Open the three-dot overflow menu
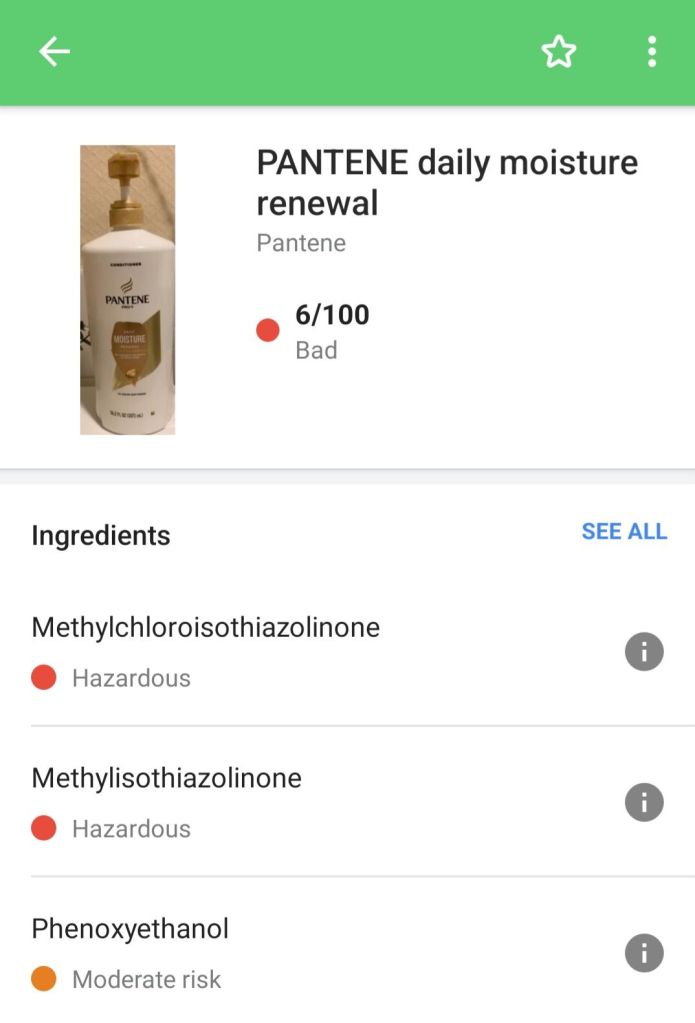This screenshot has height=1023, width=695. (651, 52)
